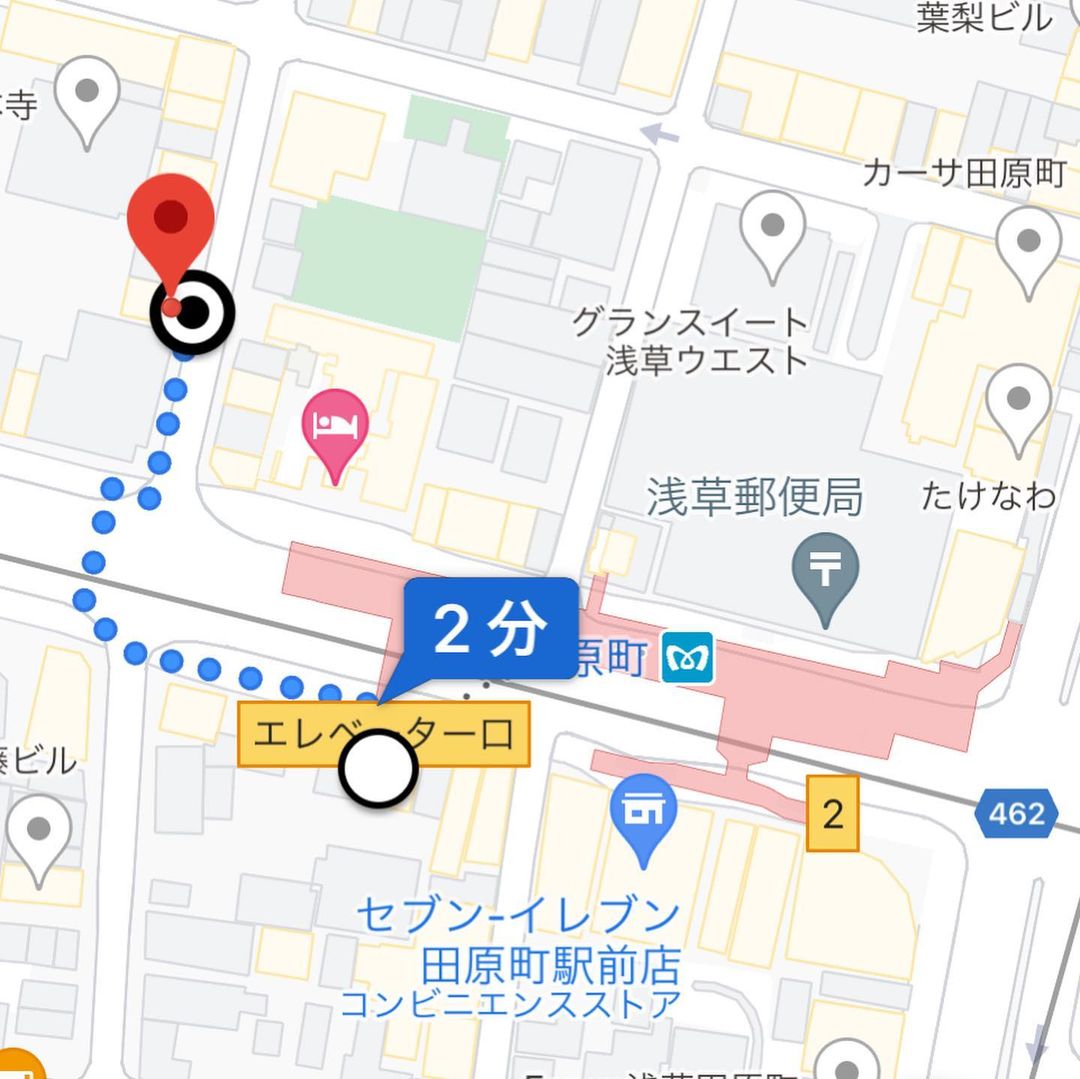
Task: Tap the 2 分 walking route label
Action: pos(490,631)
